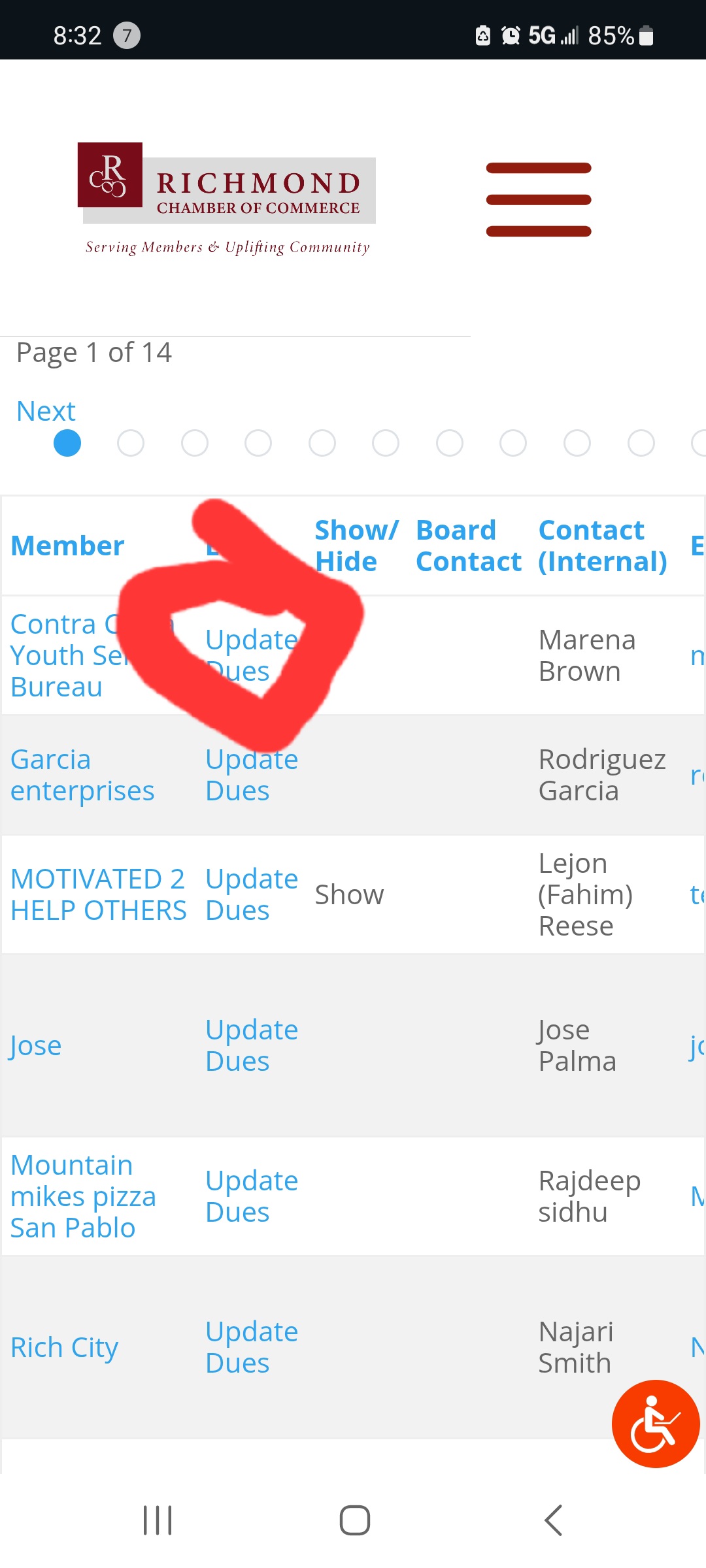Open MOTIVATED 2 HELP OTHERS member
This screenshot has width=706, height=1568.
(98, 894)
